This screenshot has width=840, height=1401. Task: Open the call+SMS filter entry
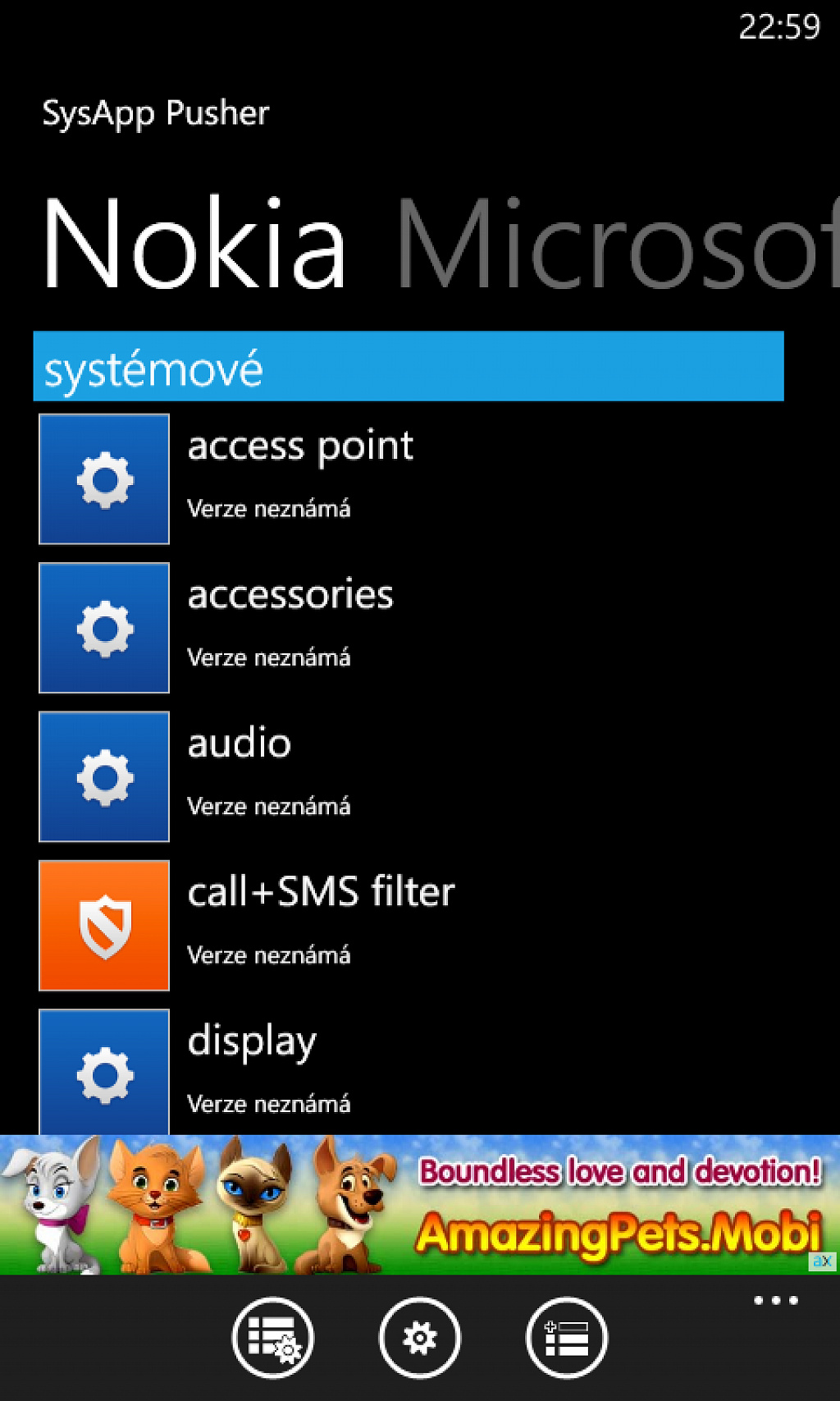(x=409, y=925)
